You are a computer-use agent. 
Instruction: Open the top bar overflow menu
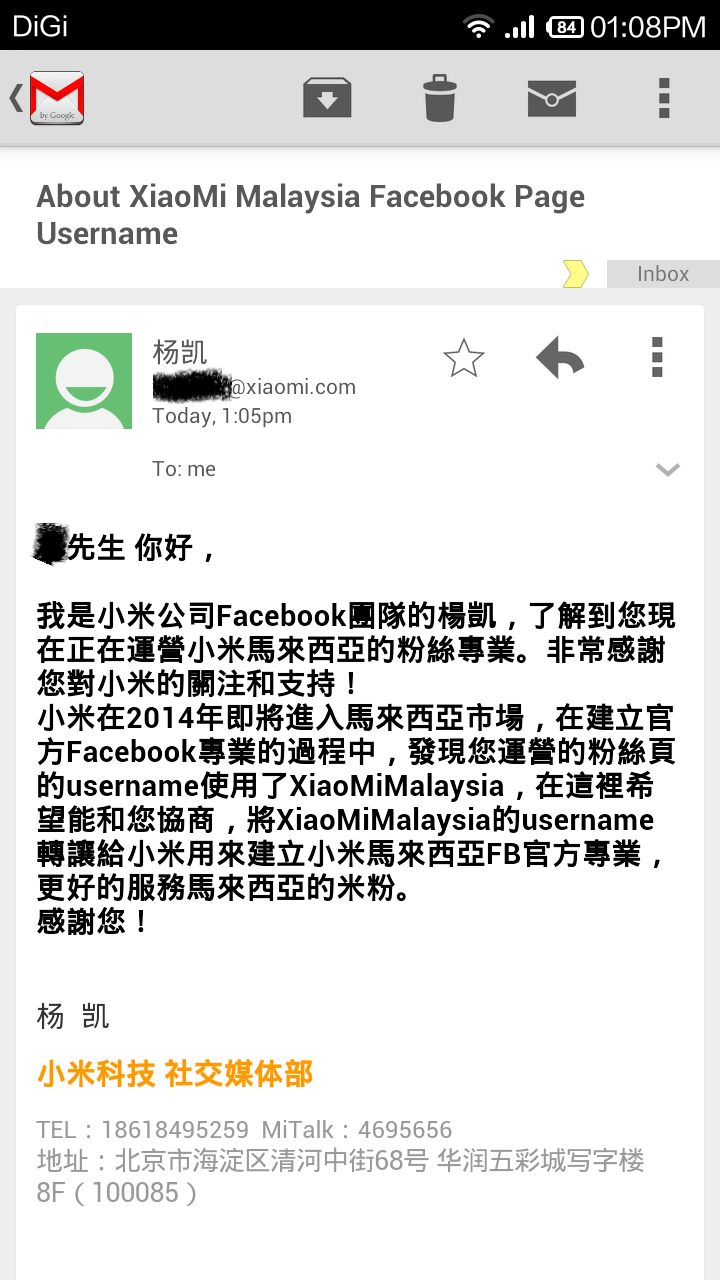664,98
